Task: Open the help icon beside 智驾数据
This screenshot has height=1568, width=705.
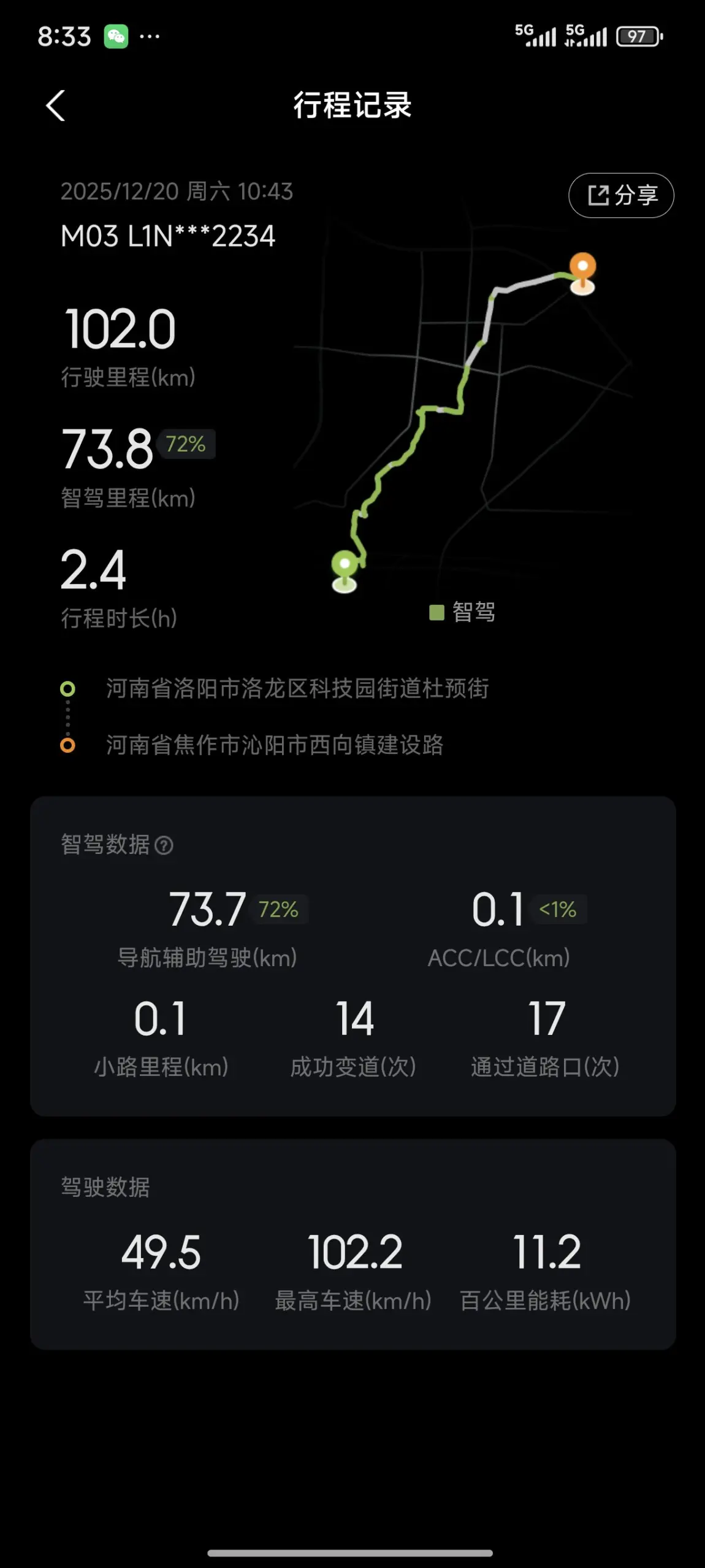Action: click(164, 845)
